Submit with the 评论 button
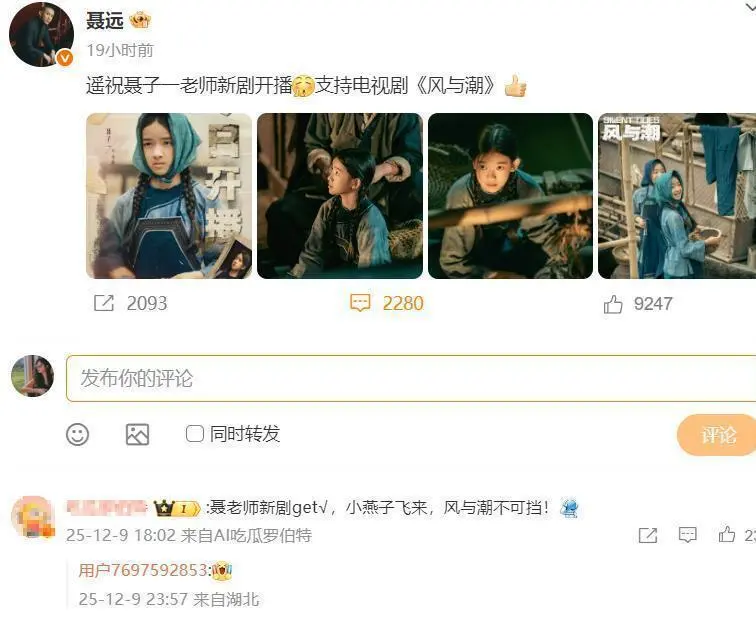 717,435
